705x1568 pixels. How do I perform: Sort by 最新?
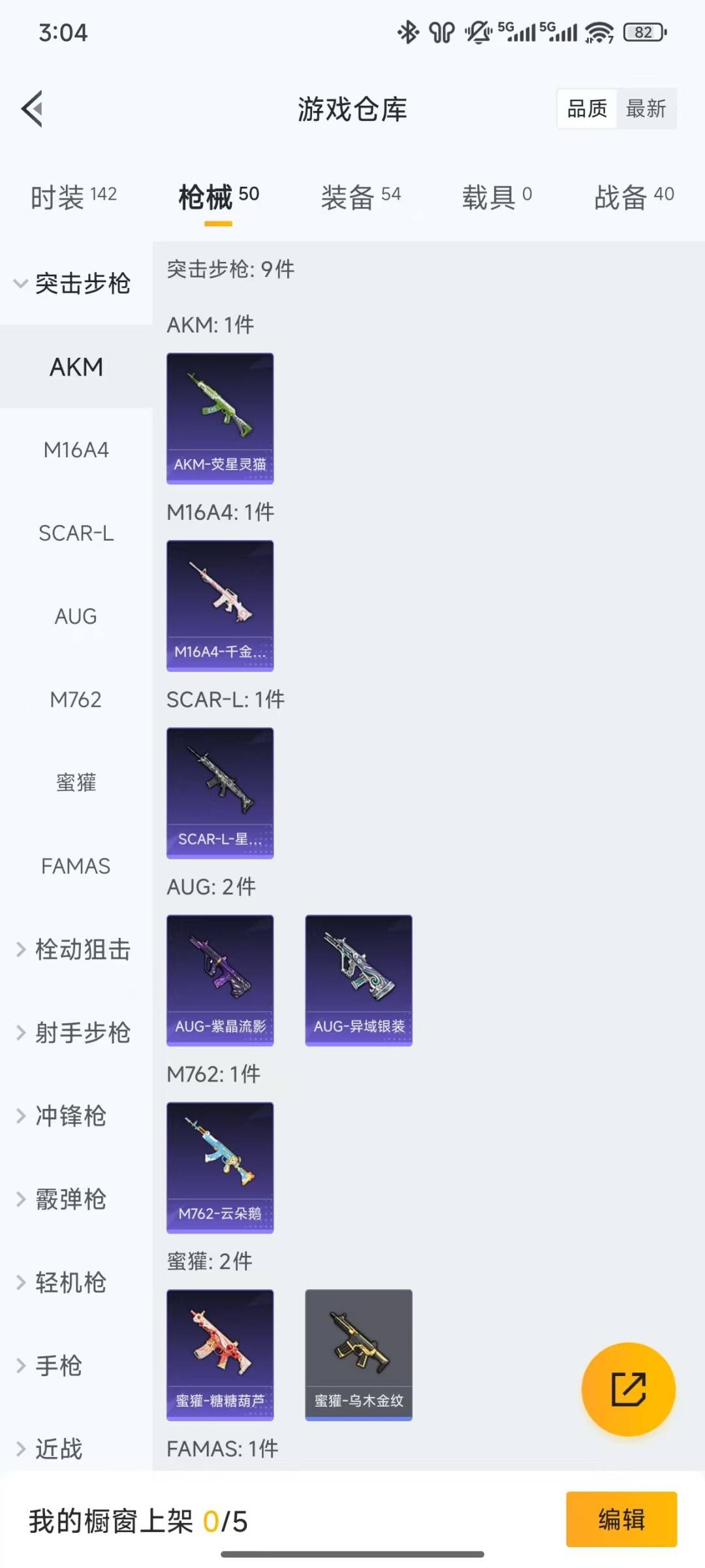tap(645, 108)
